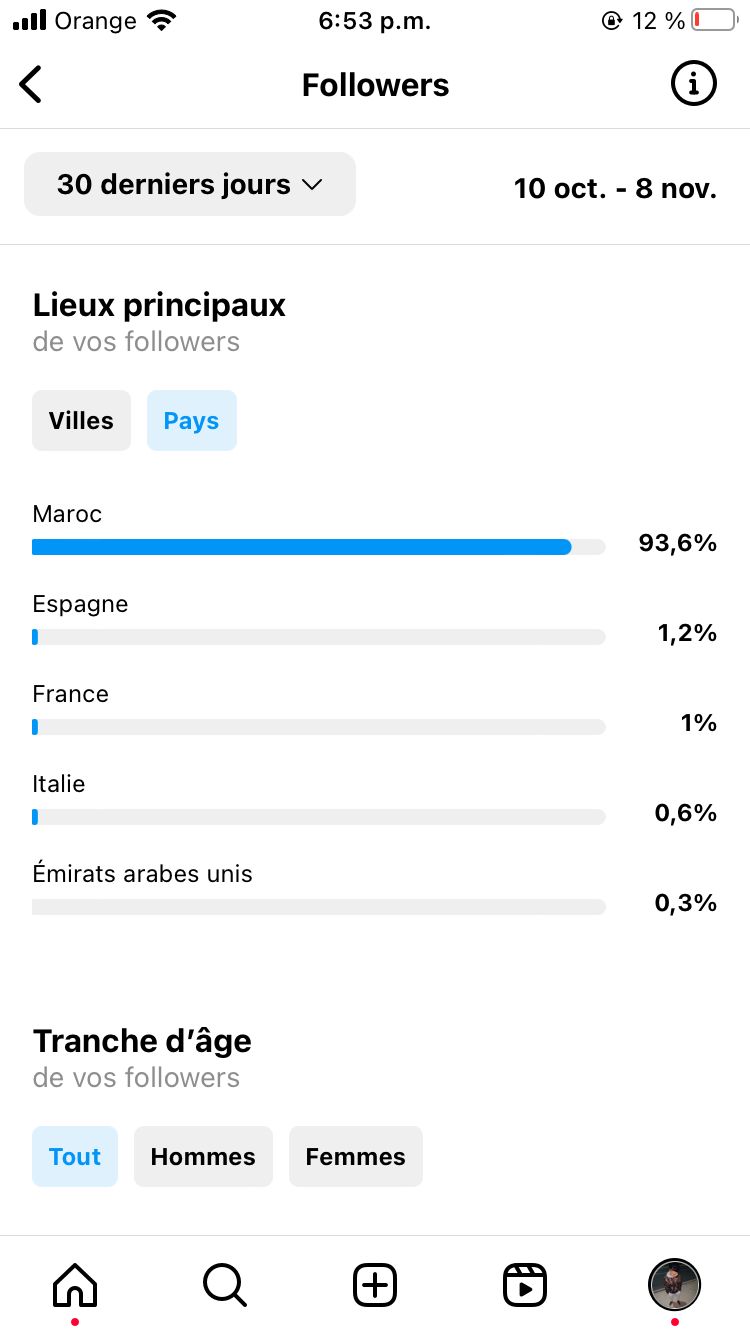Show the Femmes age breakdown
The width and height of the screenshot is (750, 1334).
[355, 1156]
